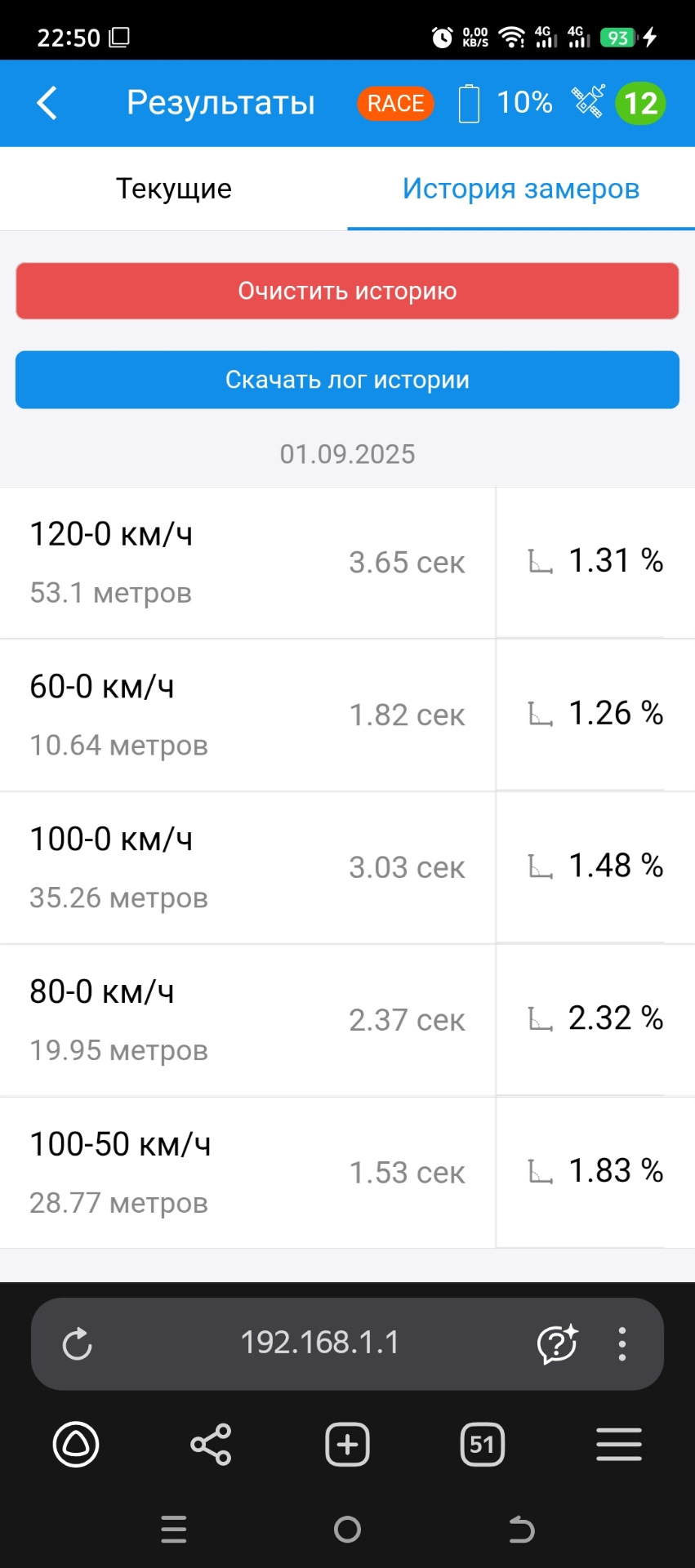This screenshot has height=1568, width=695.
Task: Open the browser three-dot menu
Action: (621, 1343)
